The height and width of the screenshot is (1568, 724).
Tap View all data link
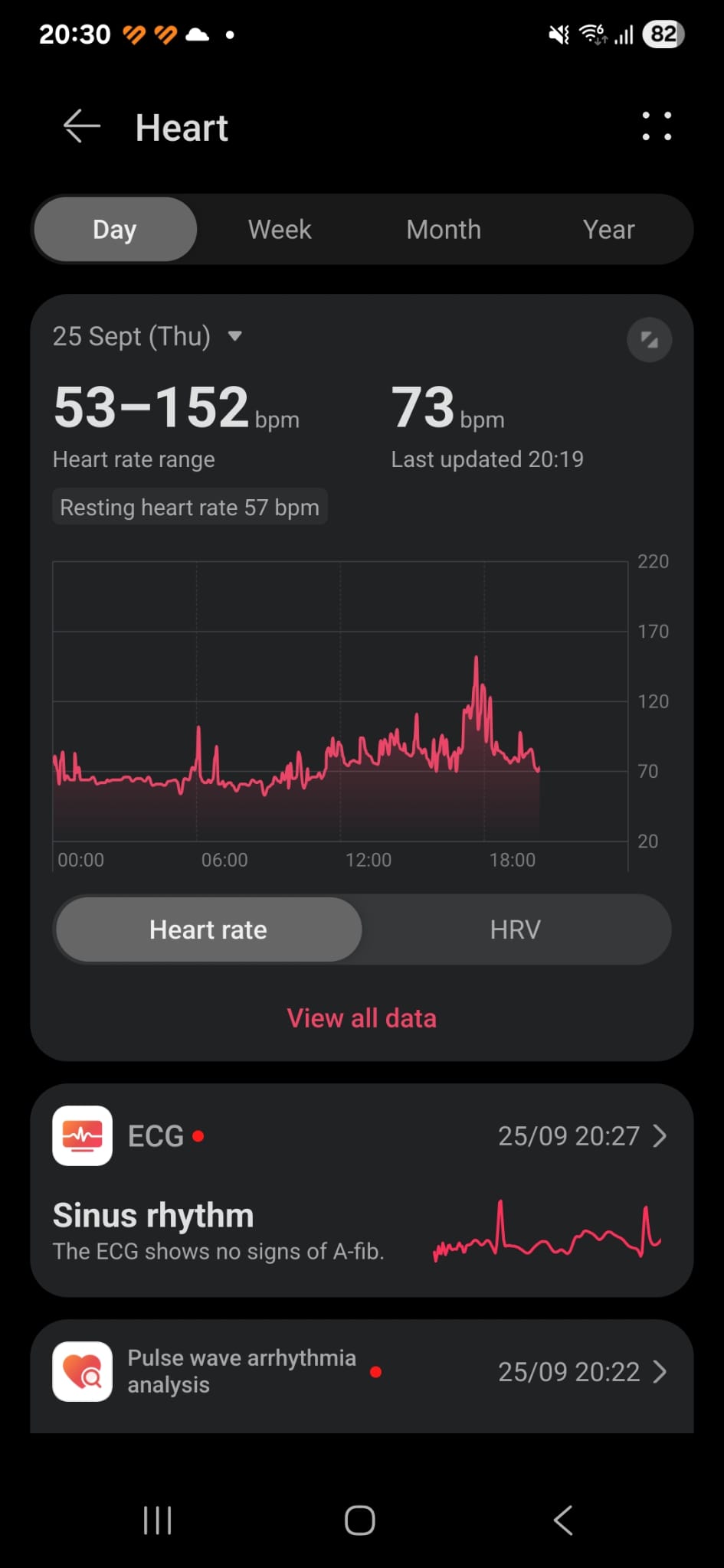tap(362, 1018)
